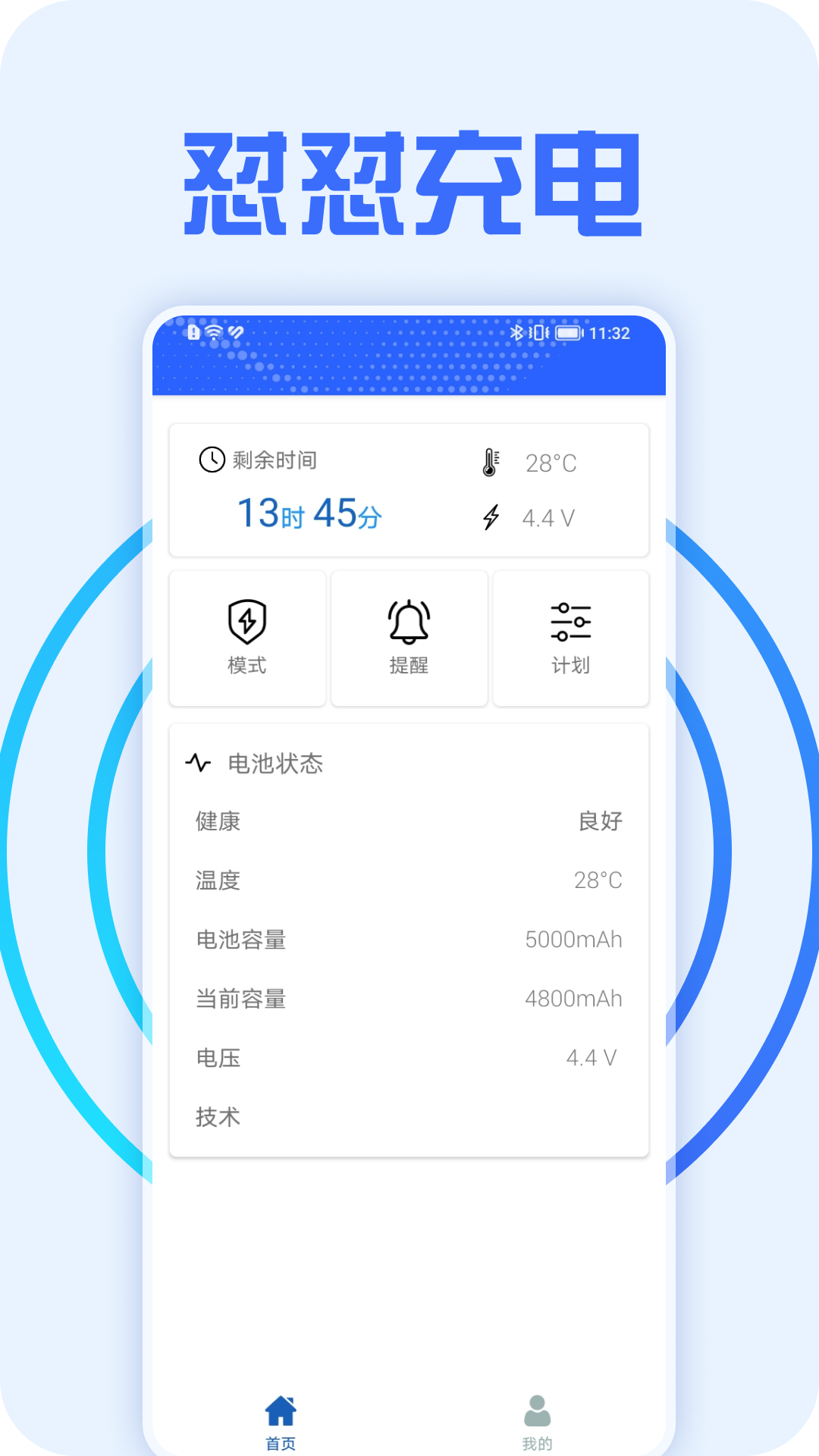
Task: Click the waveform icon before 电池状态
Action: 199,763
